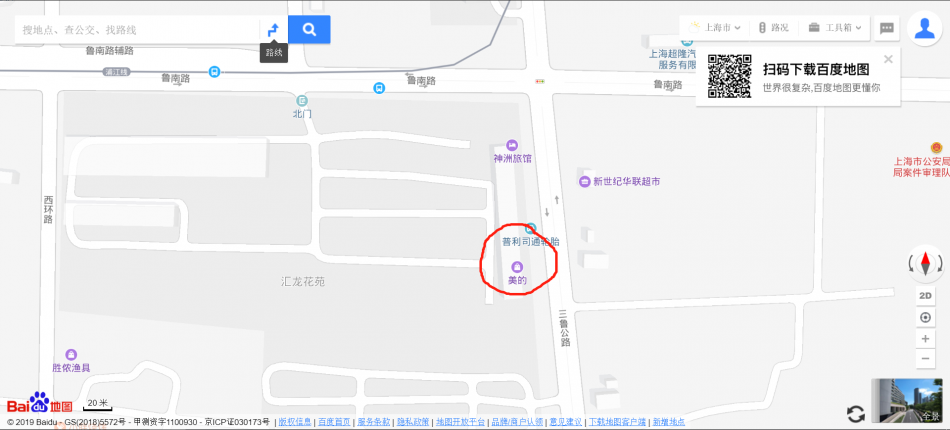Open route planning with the 路线 arrow
Viewport: 950px width, 430px height.
tap(273, 30)
